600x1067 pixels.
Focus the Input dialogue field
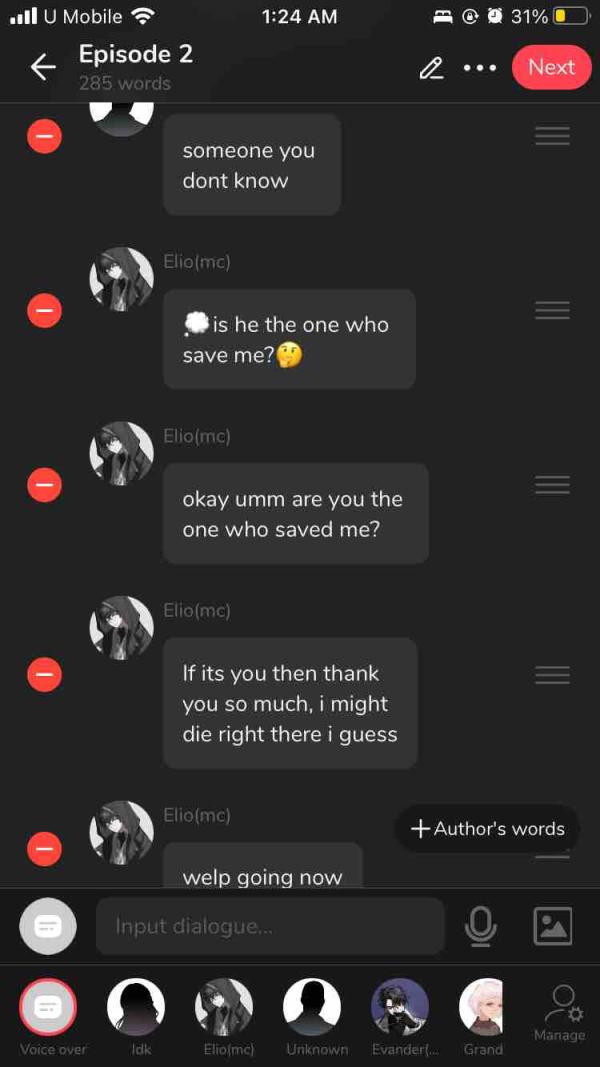tap(270, 926)
